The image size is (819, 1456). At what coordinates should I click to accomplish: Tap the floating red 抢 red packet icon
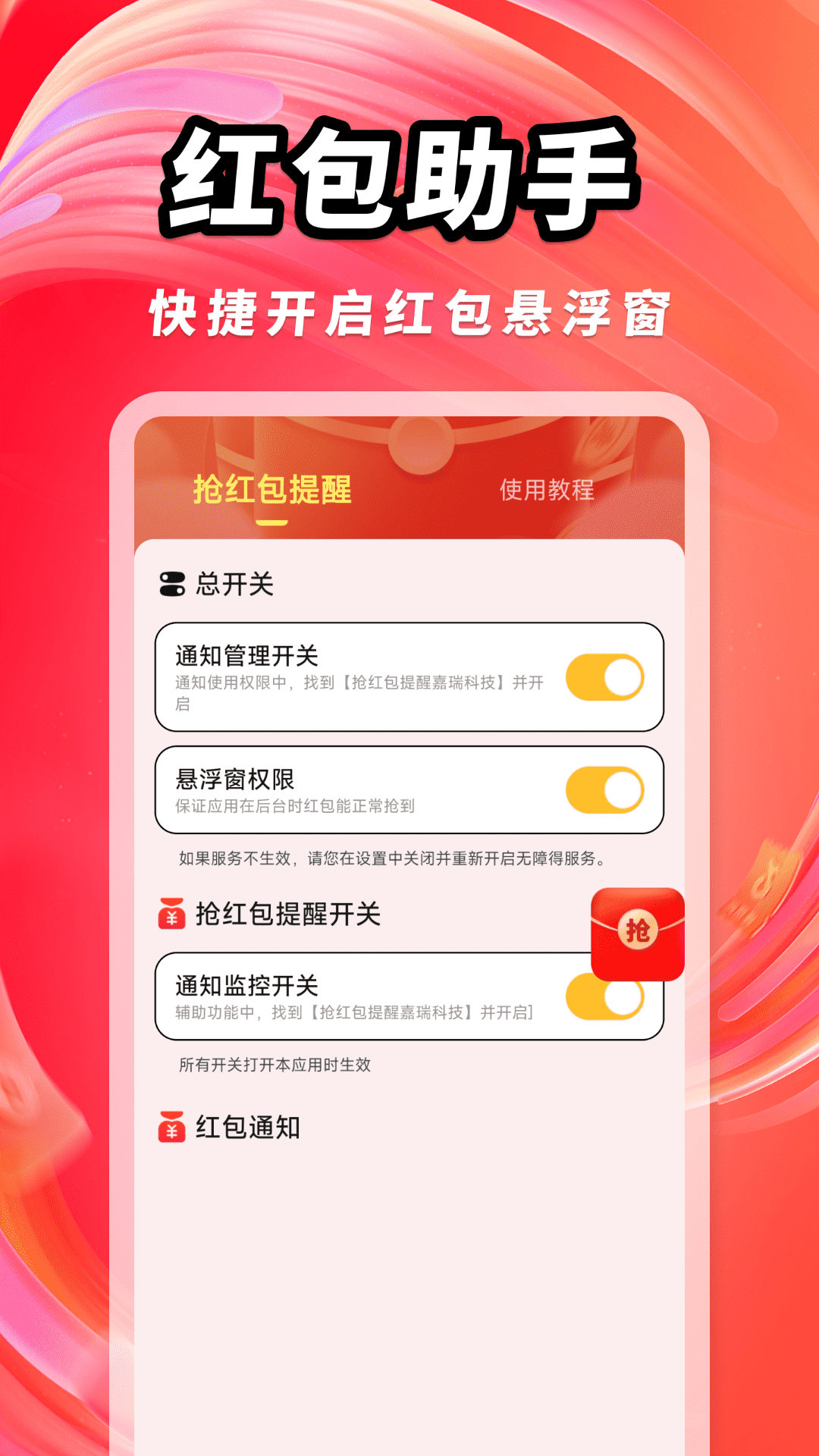(x=639, y=934)
